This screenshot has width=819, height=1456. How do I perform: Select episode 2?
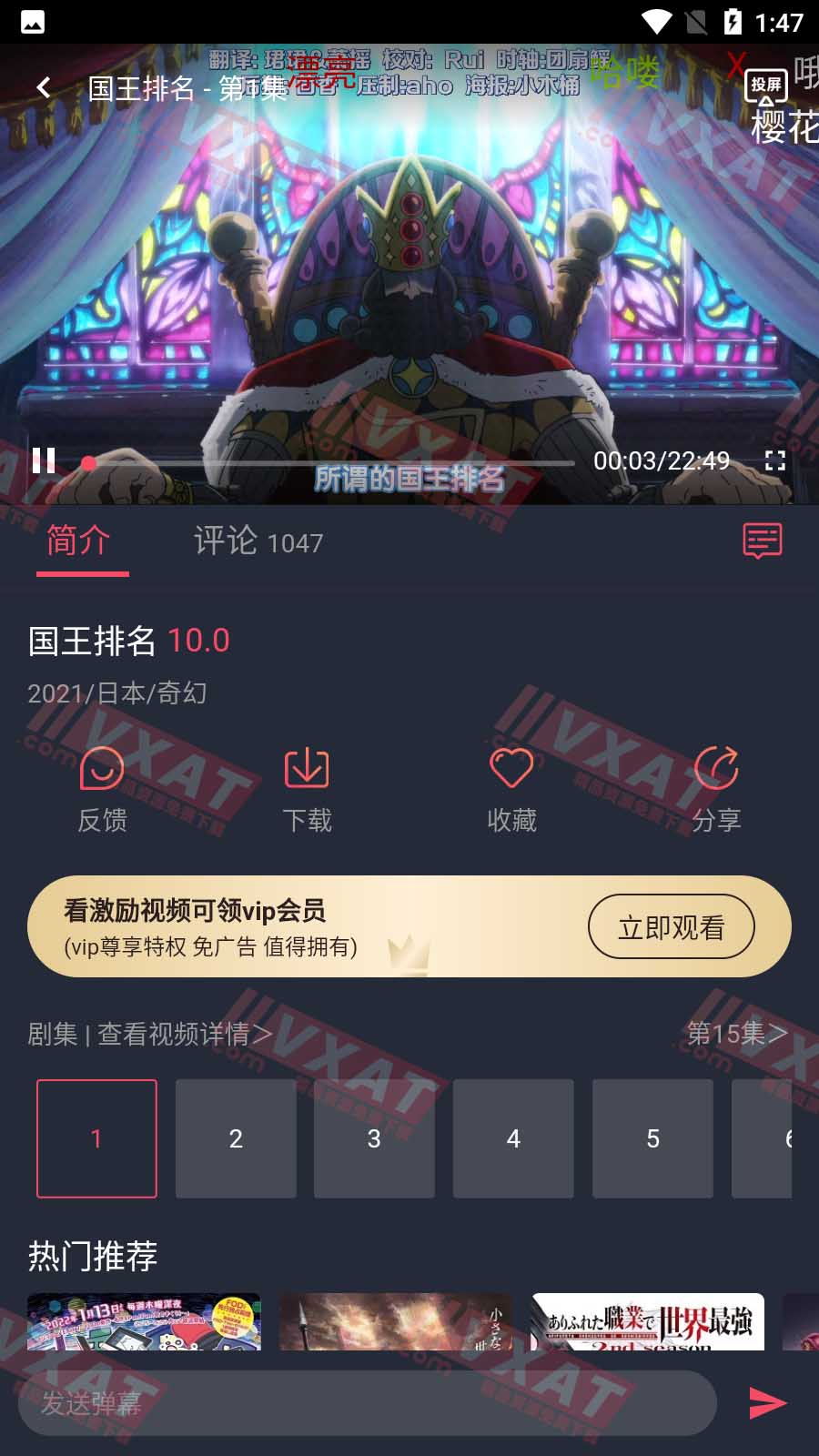point(236,1138)
